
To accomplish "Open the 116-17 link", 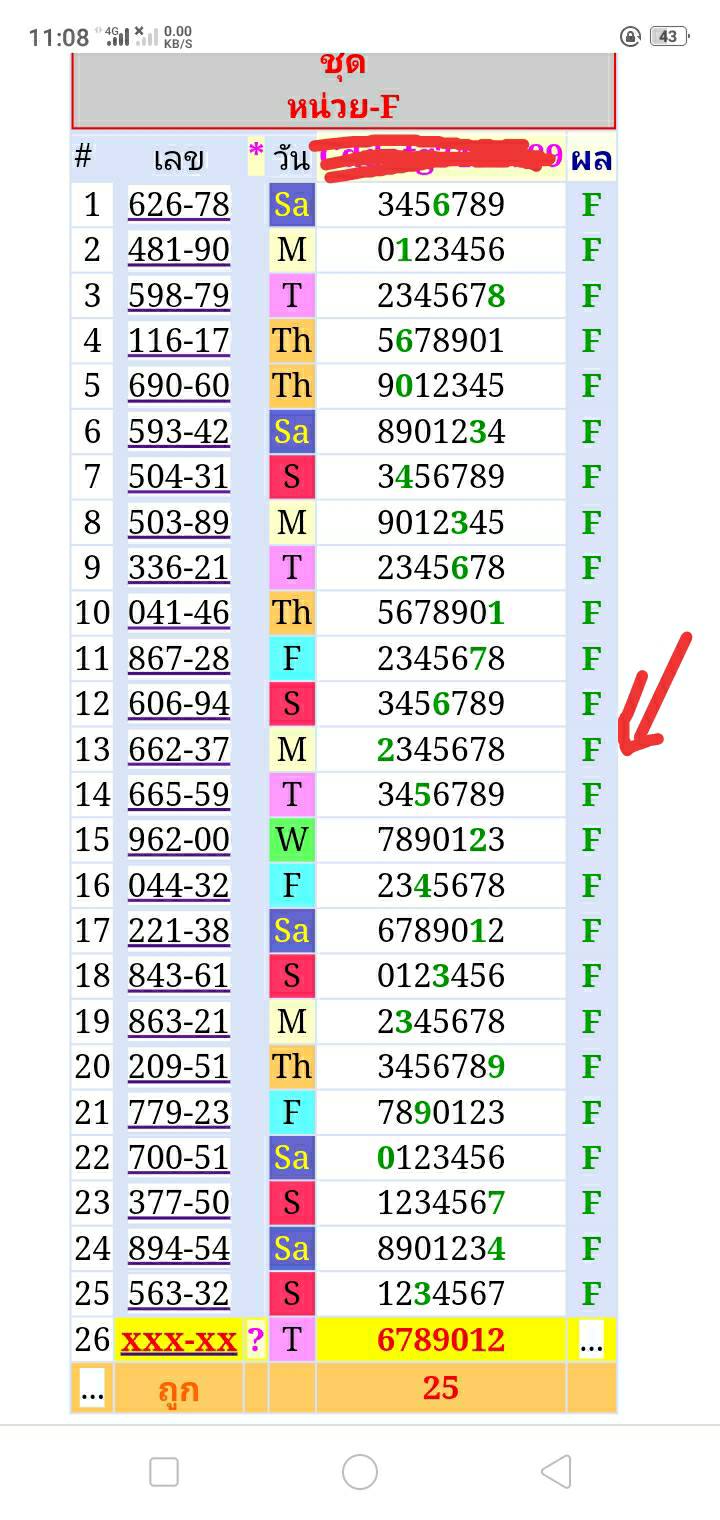I will (x=179, y=341).
